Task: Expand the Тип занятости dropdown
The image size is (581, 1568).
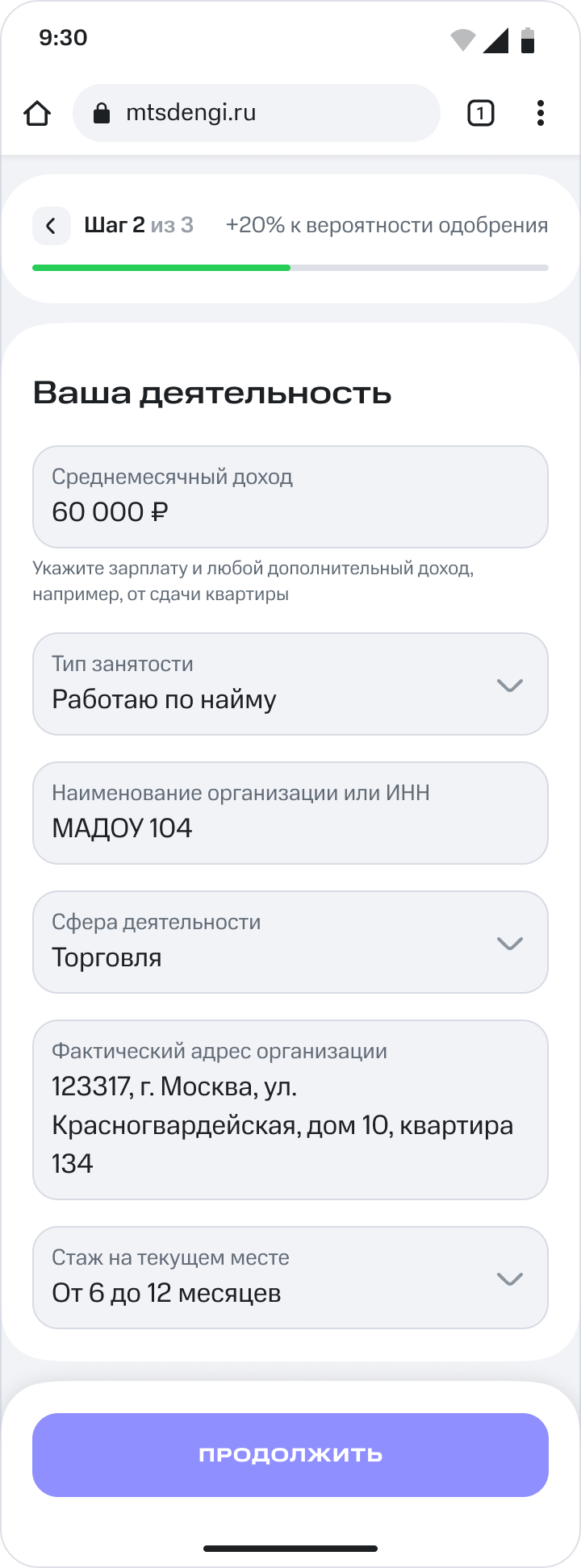Action: pos(290,684)
